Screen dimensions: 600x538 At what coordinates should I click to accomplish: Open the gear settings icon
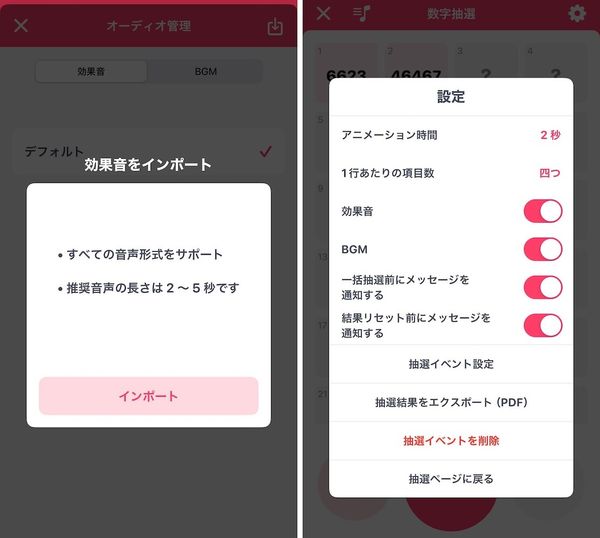pos(577,13)
